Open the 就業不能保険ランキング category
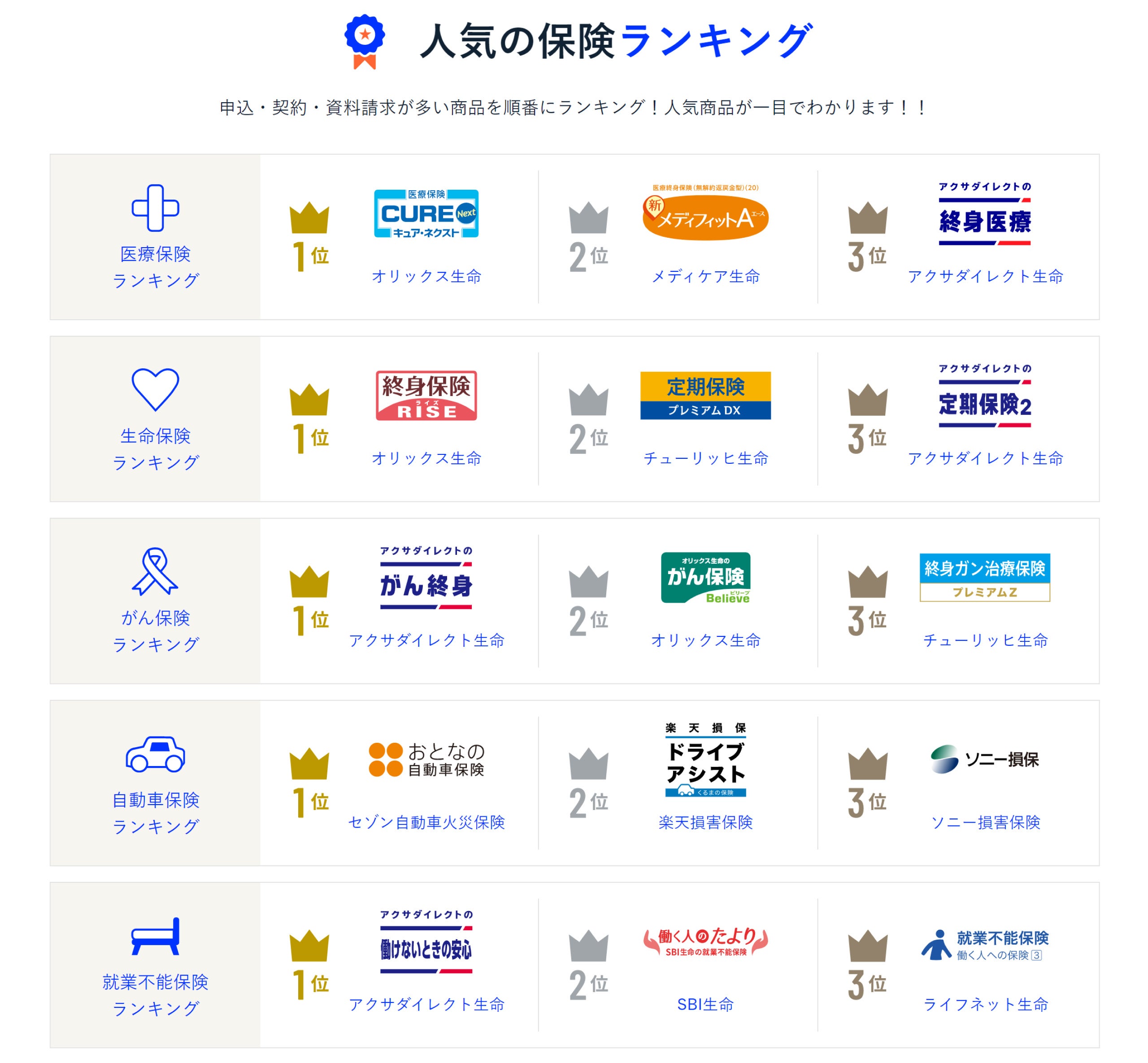 (155, 965)
